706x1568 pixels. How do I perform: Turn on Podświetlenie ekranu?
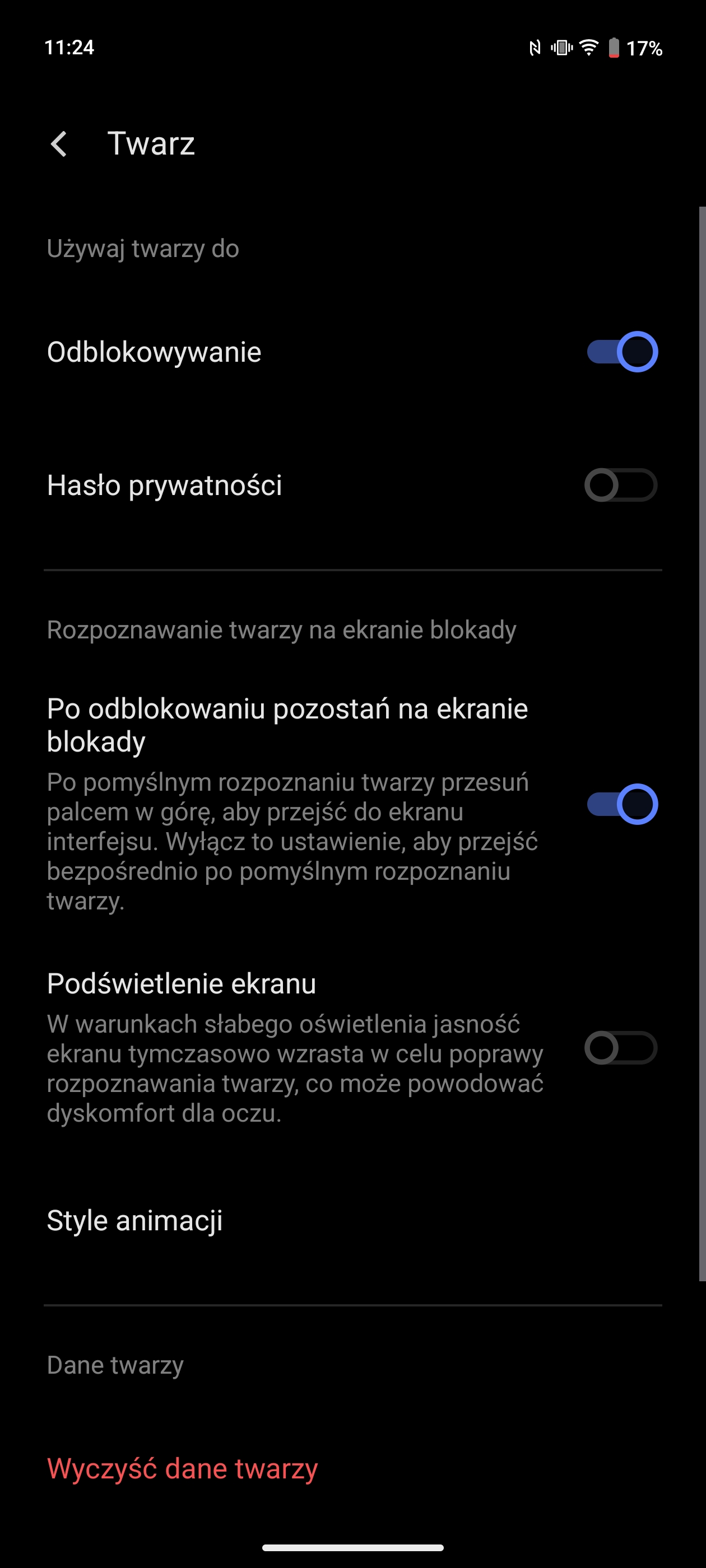(621, 1048)
